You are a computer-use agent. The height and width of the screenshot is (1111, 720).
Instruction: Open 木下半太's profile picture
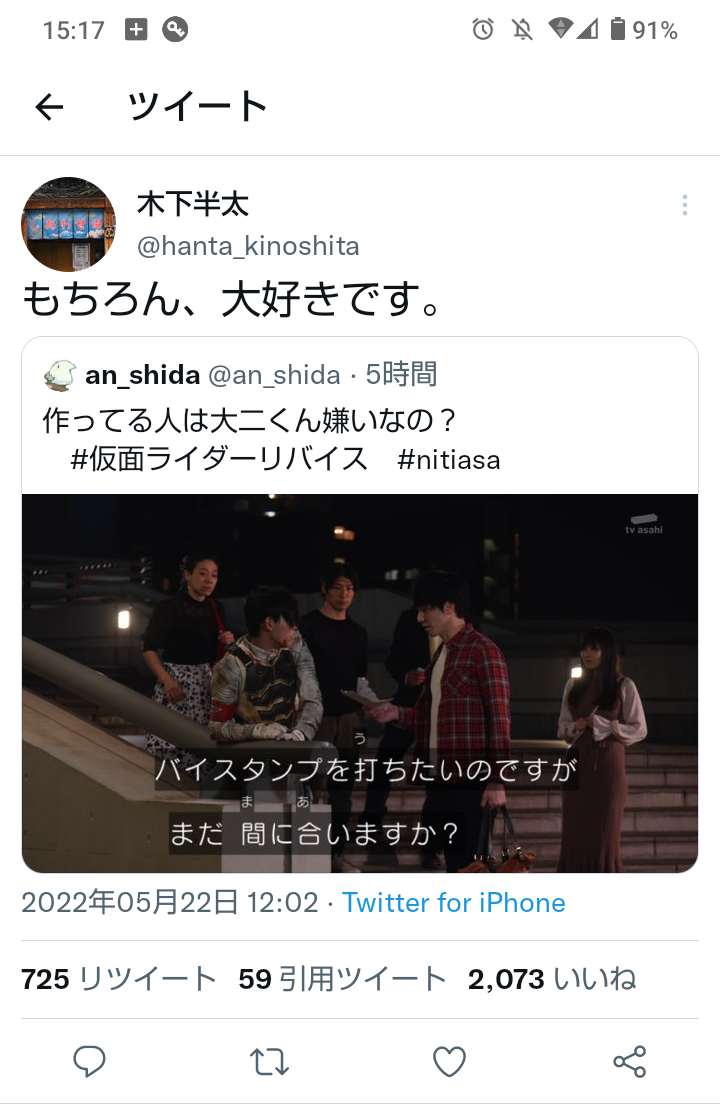pos(68,225)
